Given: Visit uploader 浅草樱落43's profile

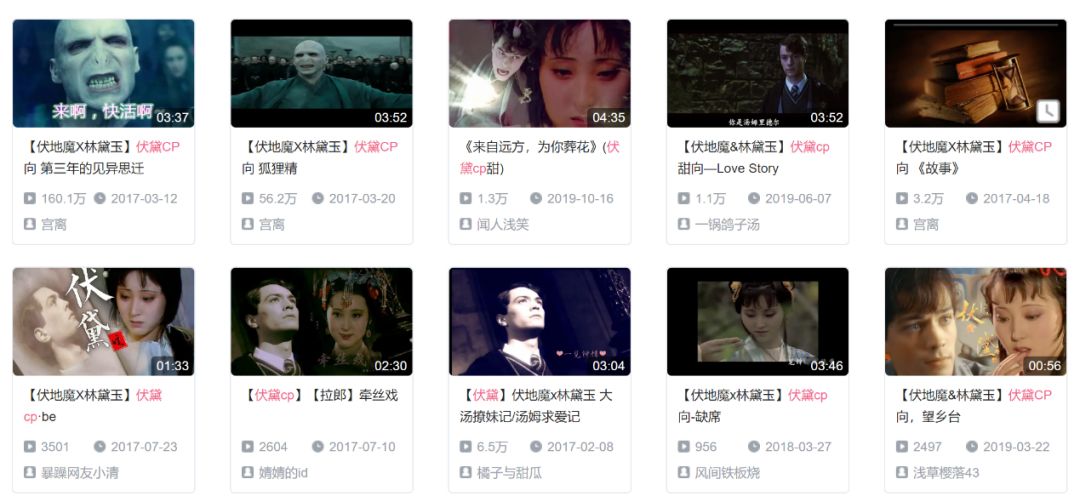Looking at the screenshot, I should (x=945, y=472).
